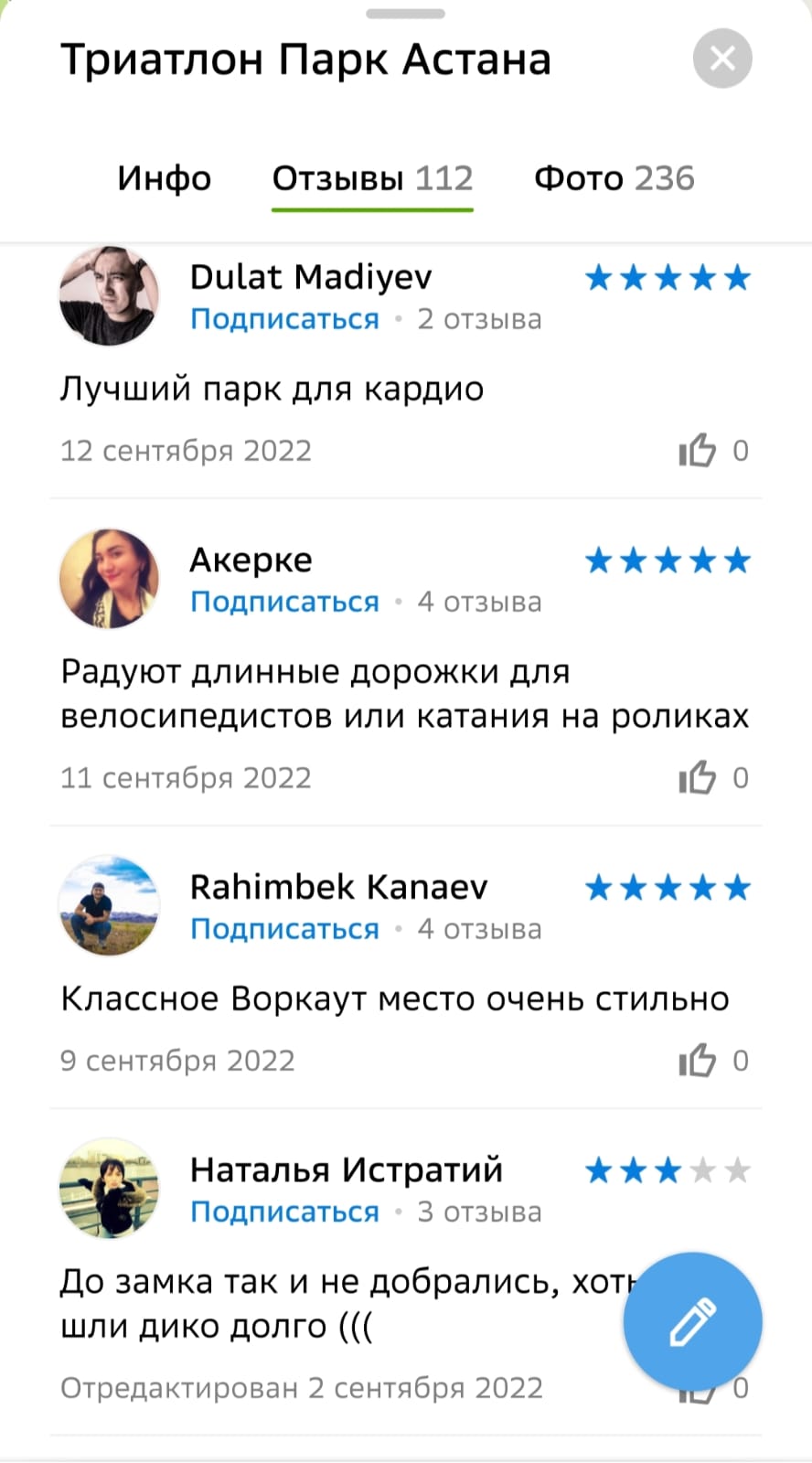Subscribe to Dulat Madiyev
Image resolution: width=812 pixels, height=1463 pixels.
(x=284, y=319)
